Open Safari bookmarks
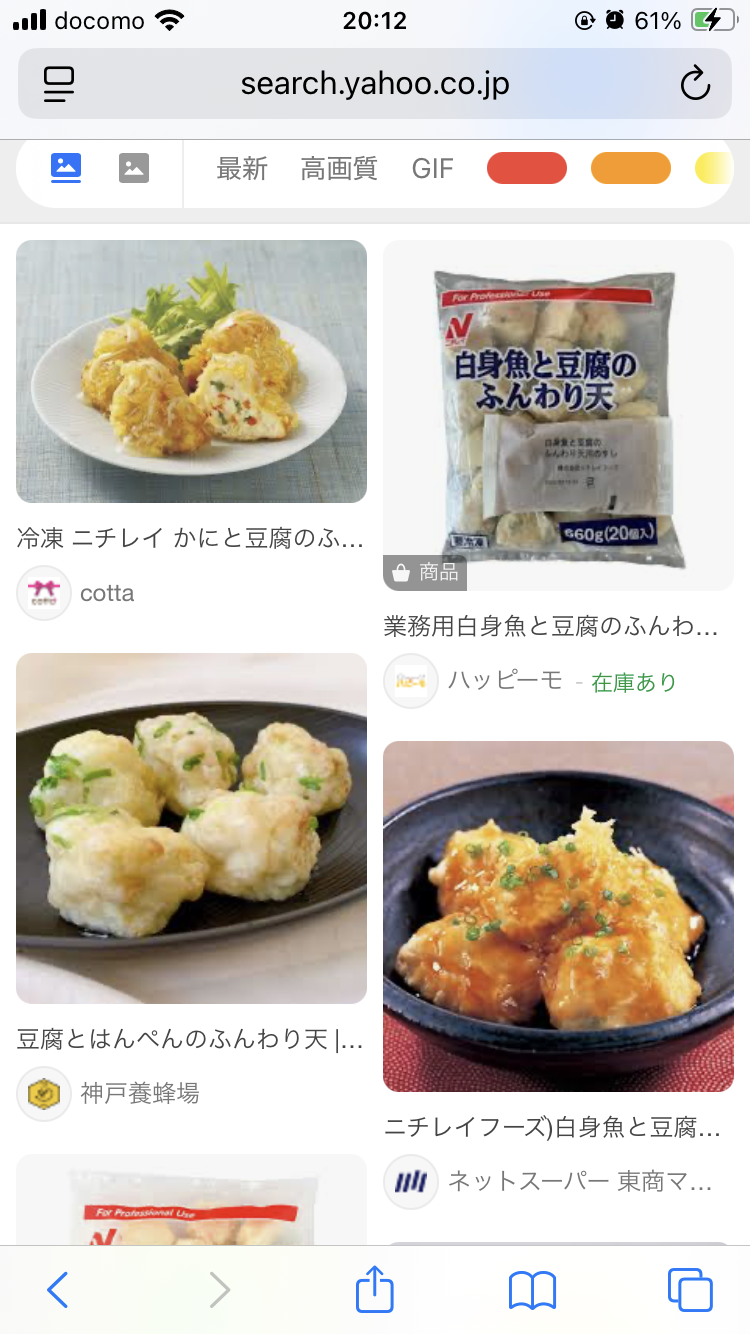 (x=532, y=1290)
